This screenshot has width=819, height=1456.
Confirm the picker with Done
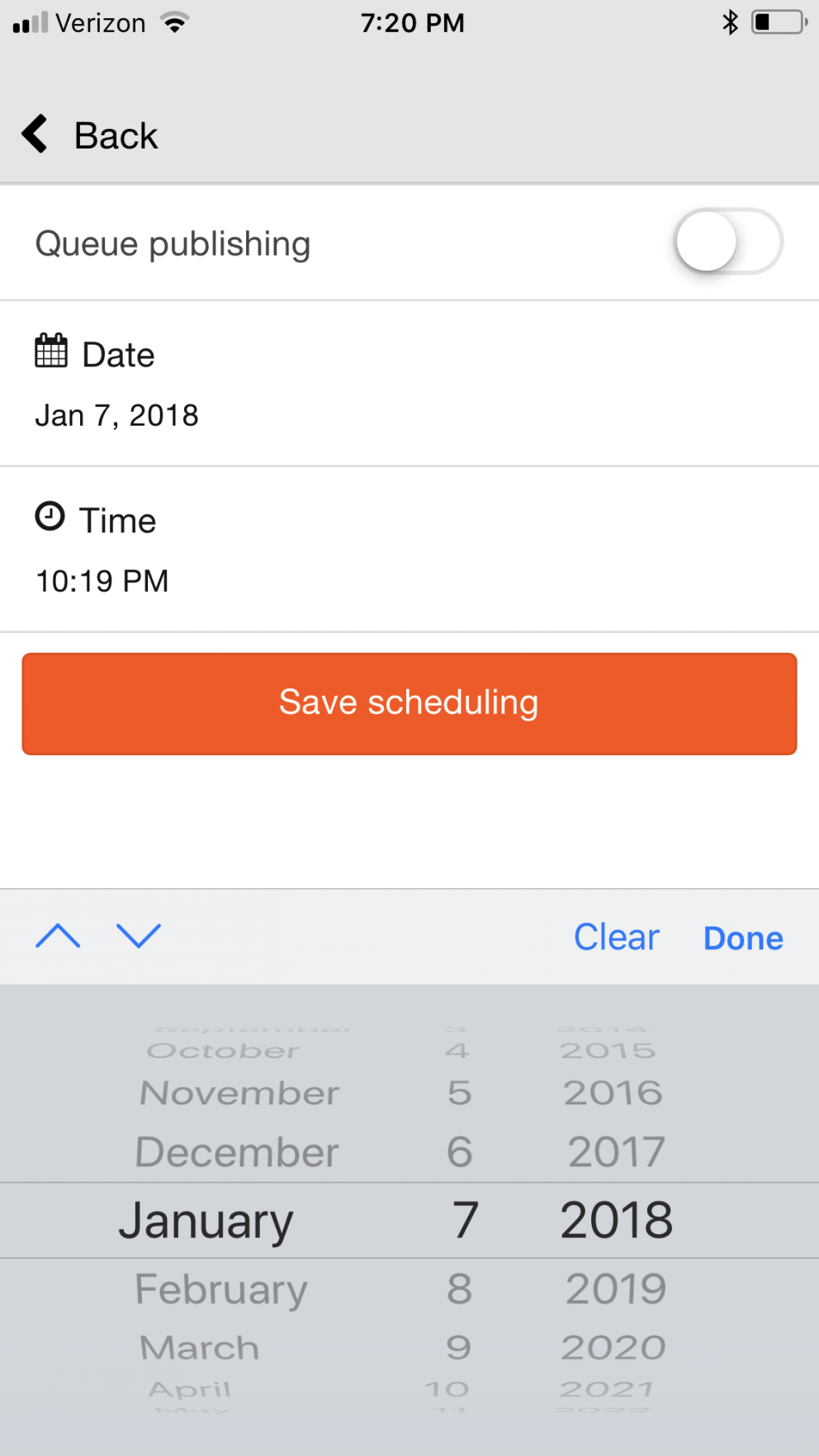pyautogui.click(x=743, y=938)
